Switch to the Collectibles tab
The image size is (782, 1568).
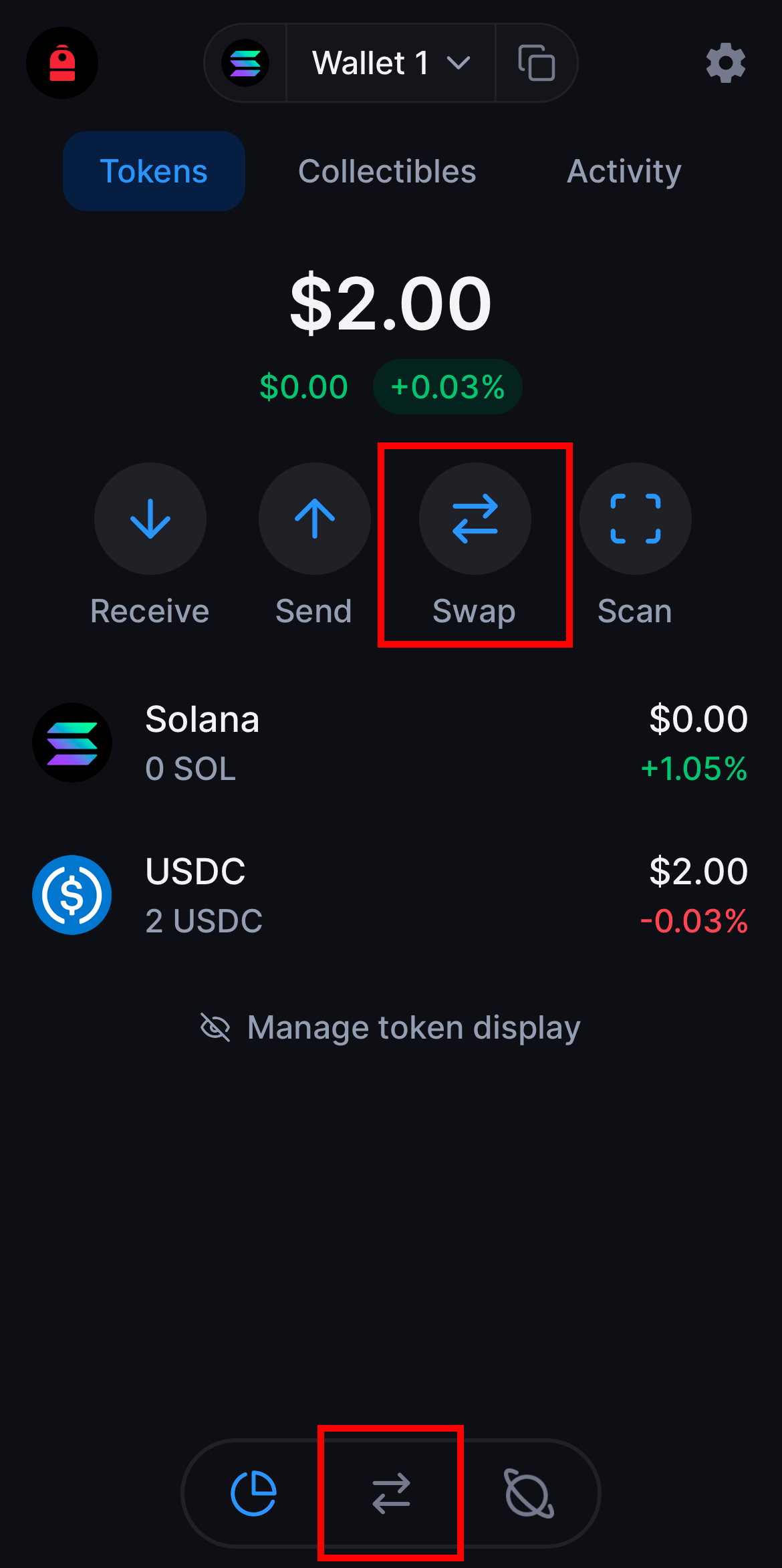pos(387,172)
